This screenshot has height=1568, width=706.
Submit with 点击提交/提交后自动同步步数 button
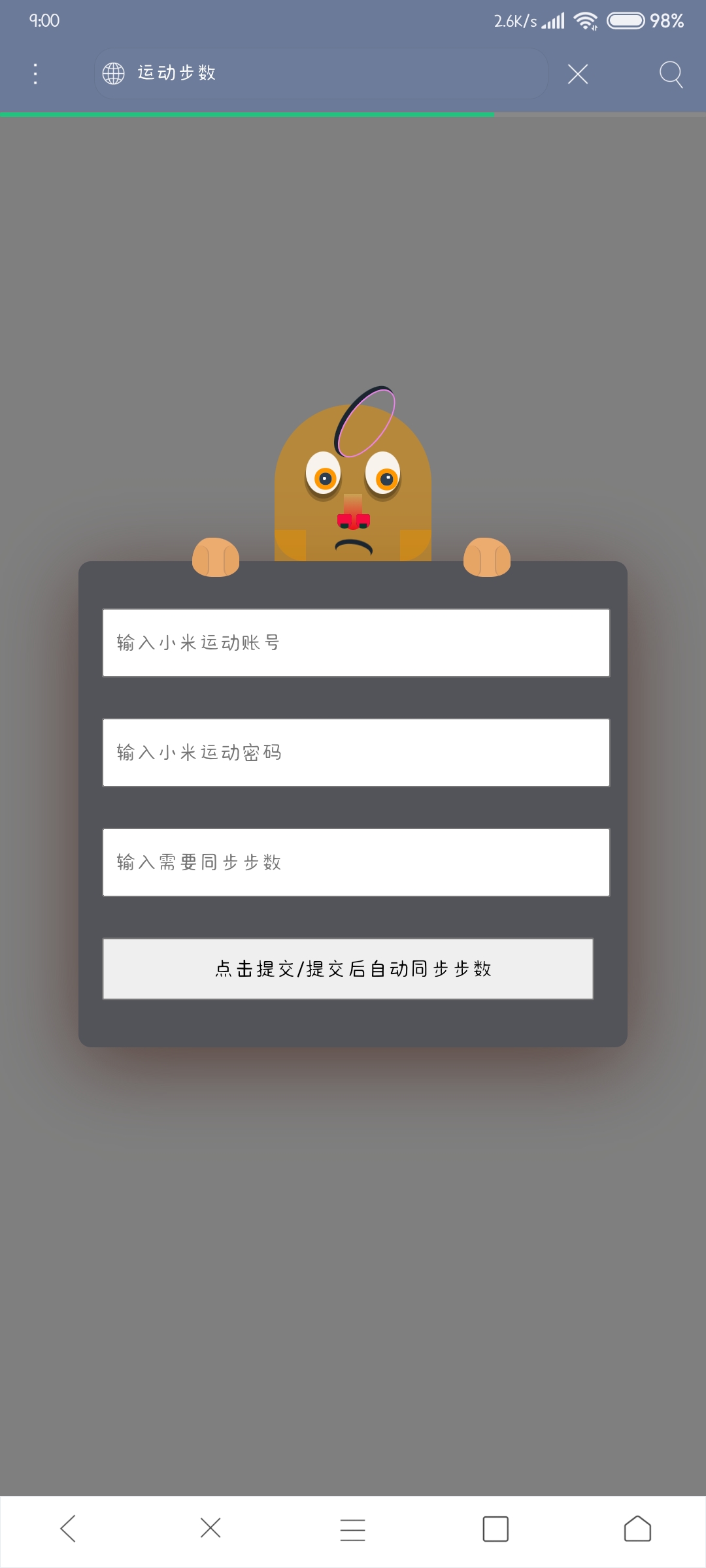point(348,969)
